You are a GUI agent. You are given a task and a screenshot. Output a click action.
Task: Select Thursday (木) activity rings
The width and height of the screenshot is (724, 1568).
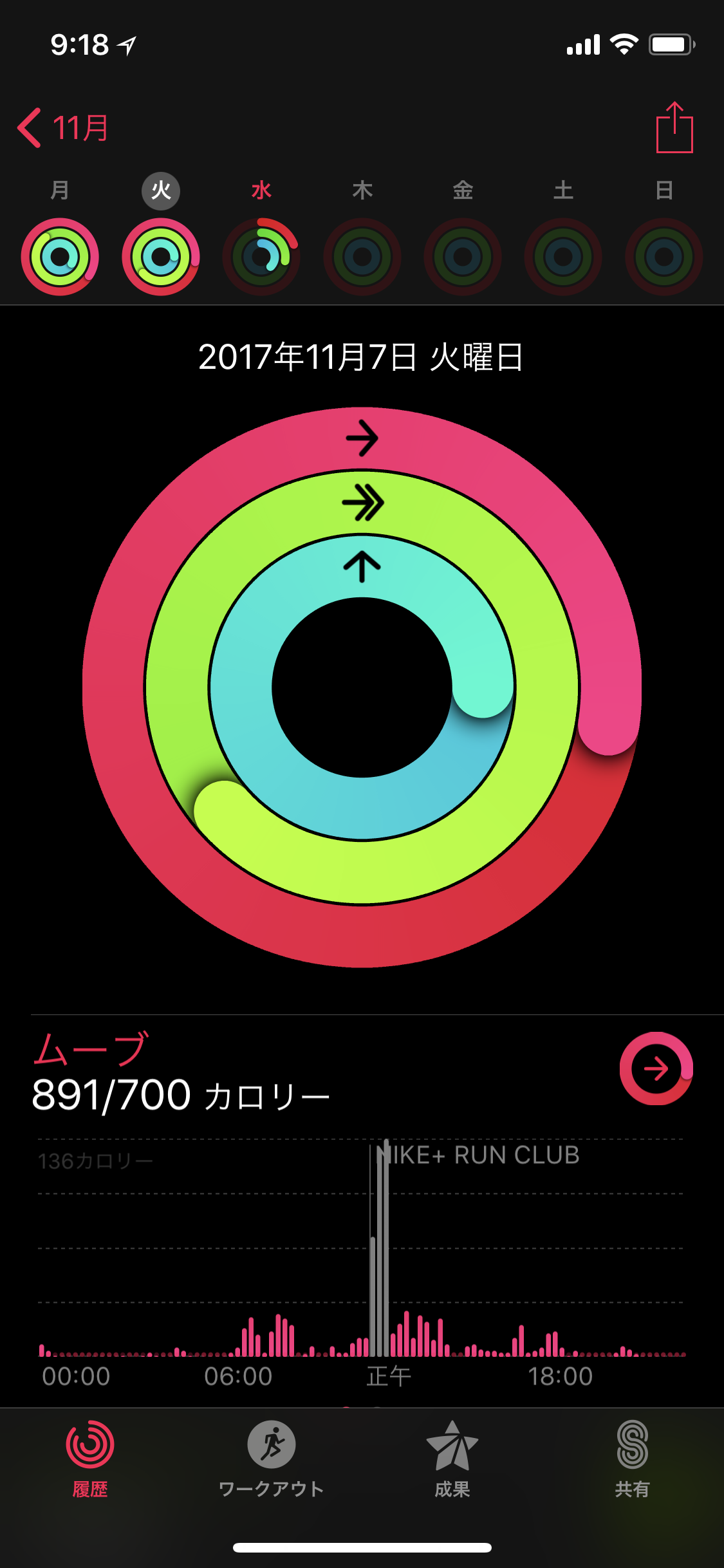[x=362, y=257]
